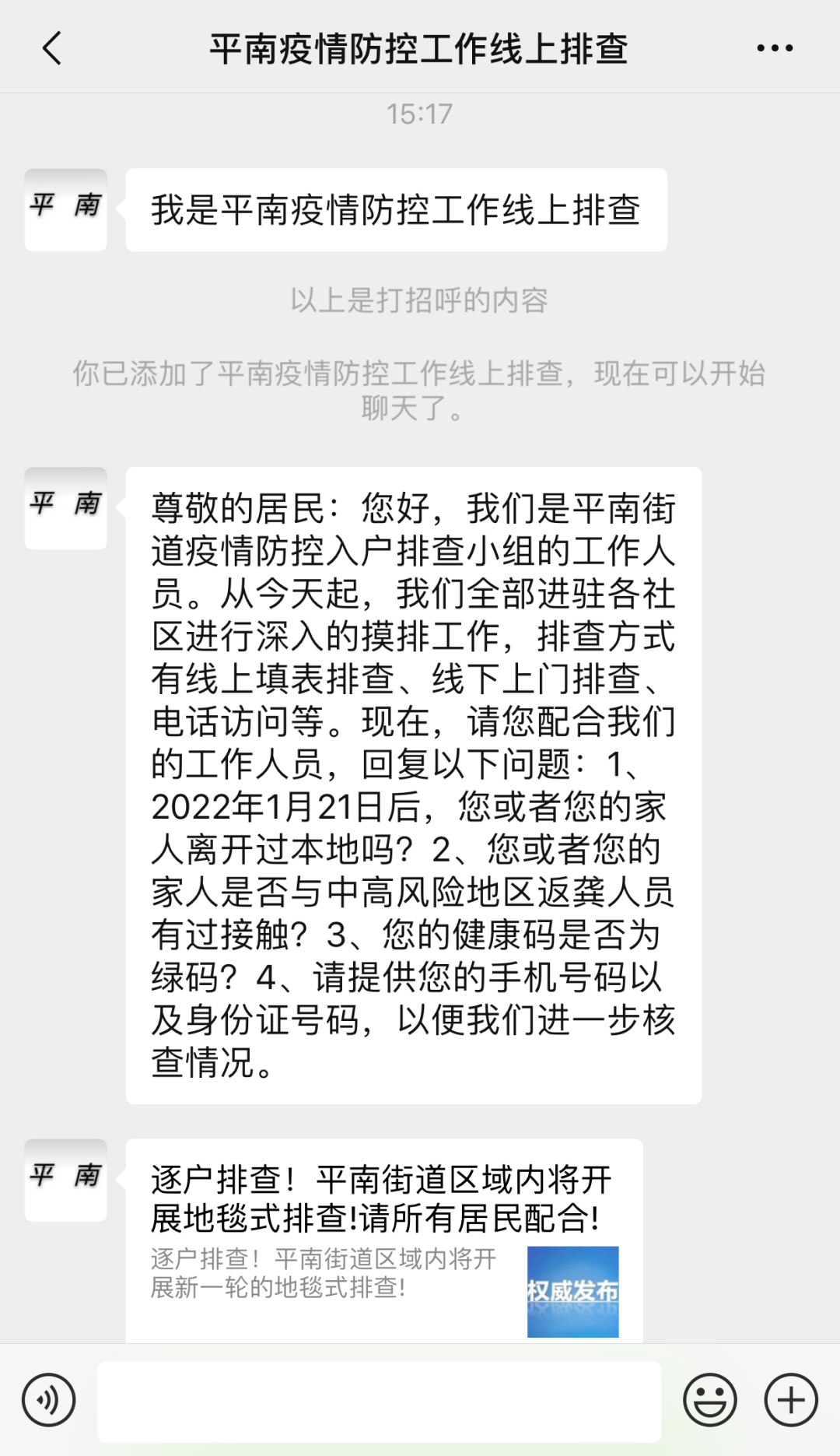Open more functions with the plus icon
Screen dimensions: 840x1456
pos(788,1399)
